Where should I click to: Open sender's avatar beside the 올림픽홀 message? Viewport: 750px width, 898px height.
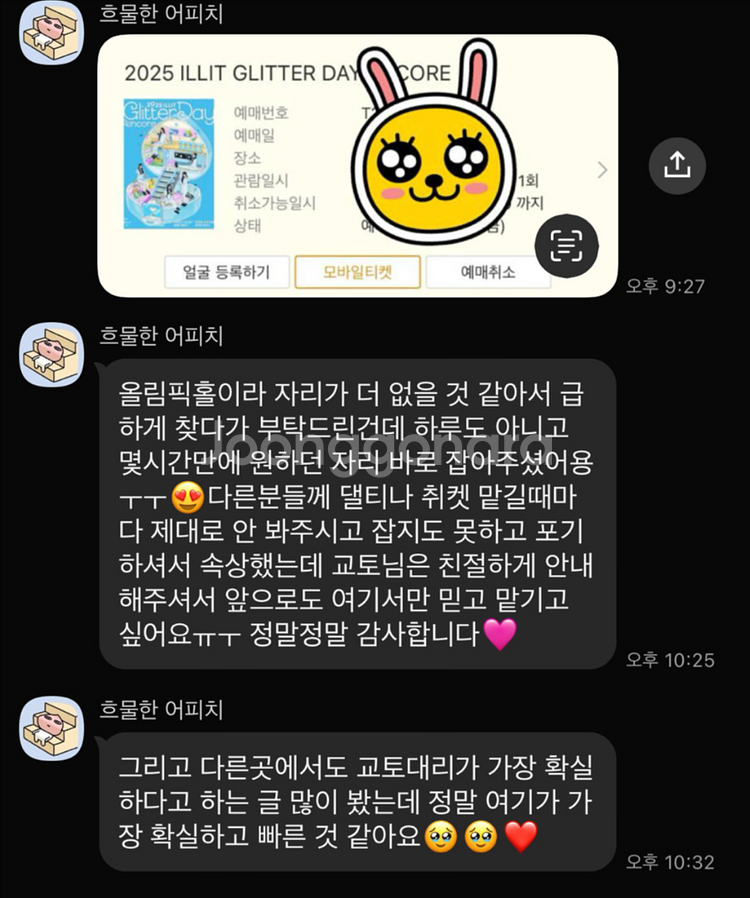pyautogui.click(x=52, y=355)
